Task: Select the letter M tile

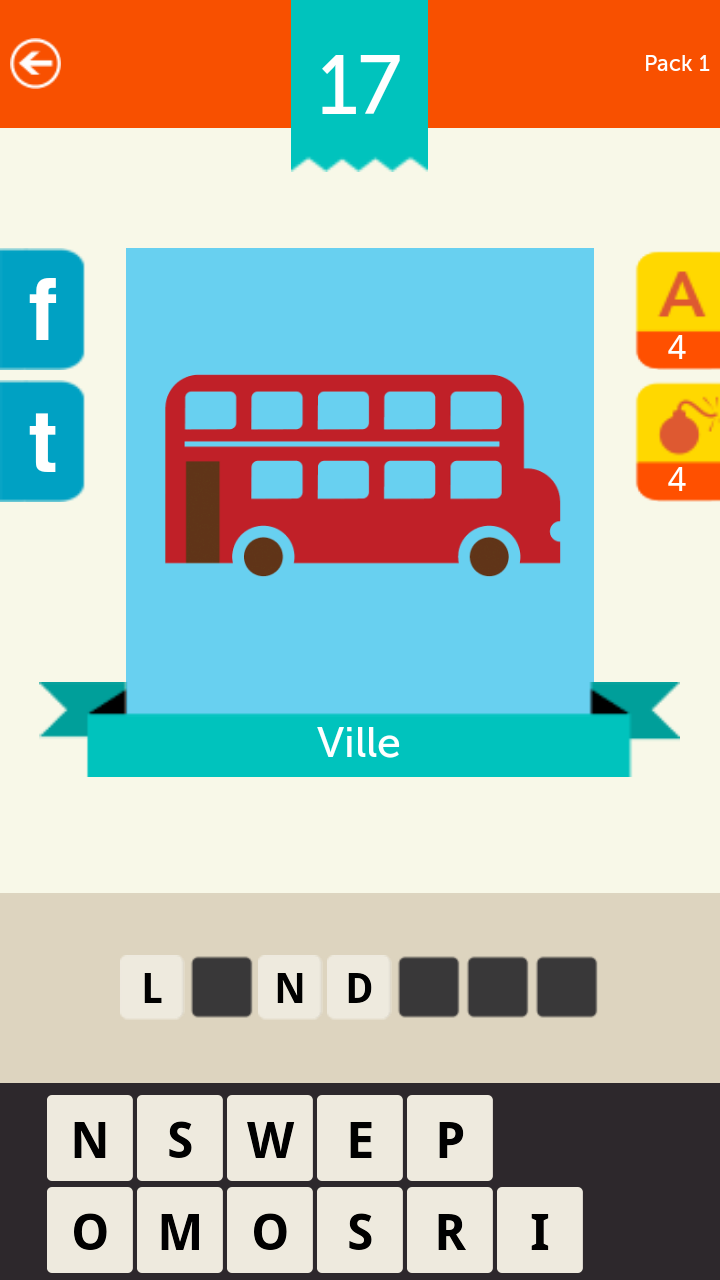Action: point(180,1230)
